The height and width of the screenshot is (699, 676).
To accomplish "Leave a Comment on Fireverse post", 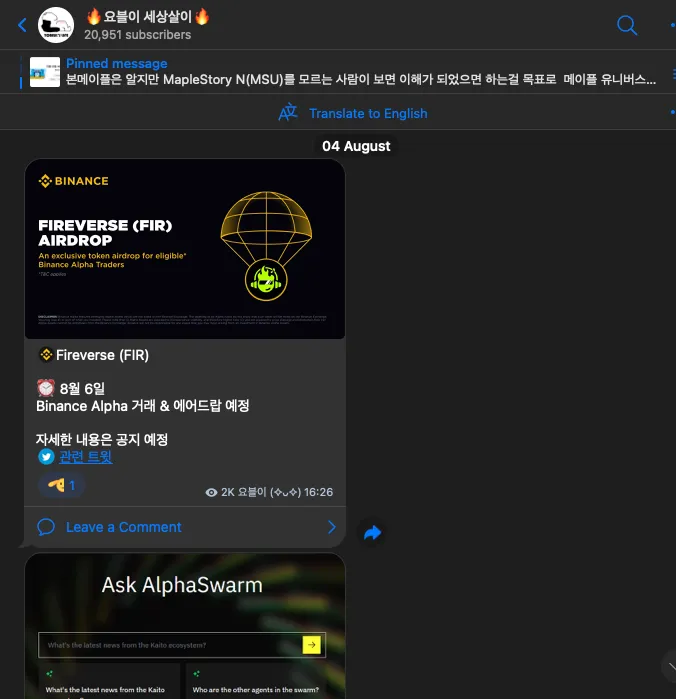I will pos(123,527).
